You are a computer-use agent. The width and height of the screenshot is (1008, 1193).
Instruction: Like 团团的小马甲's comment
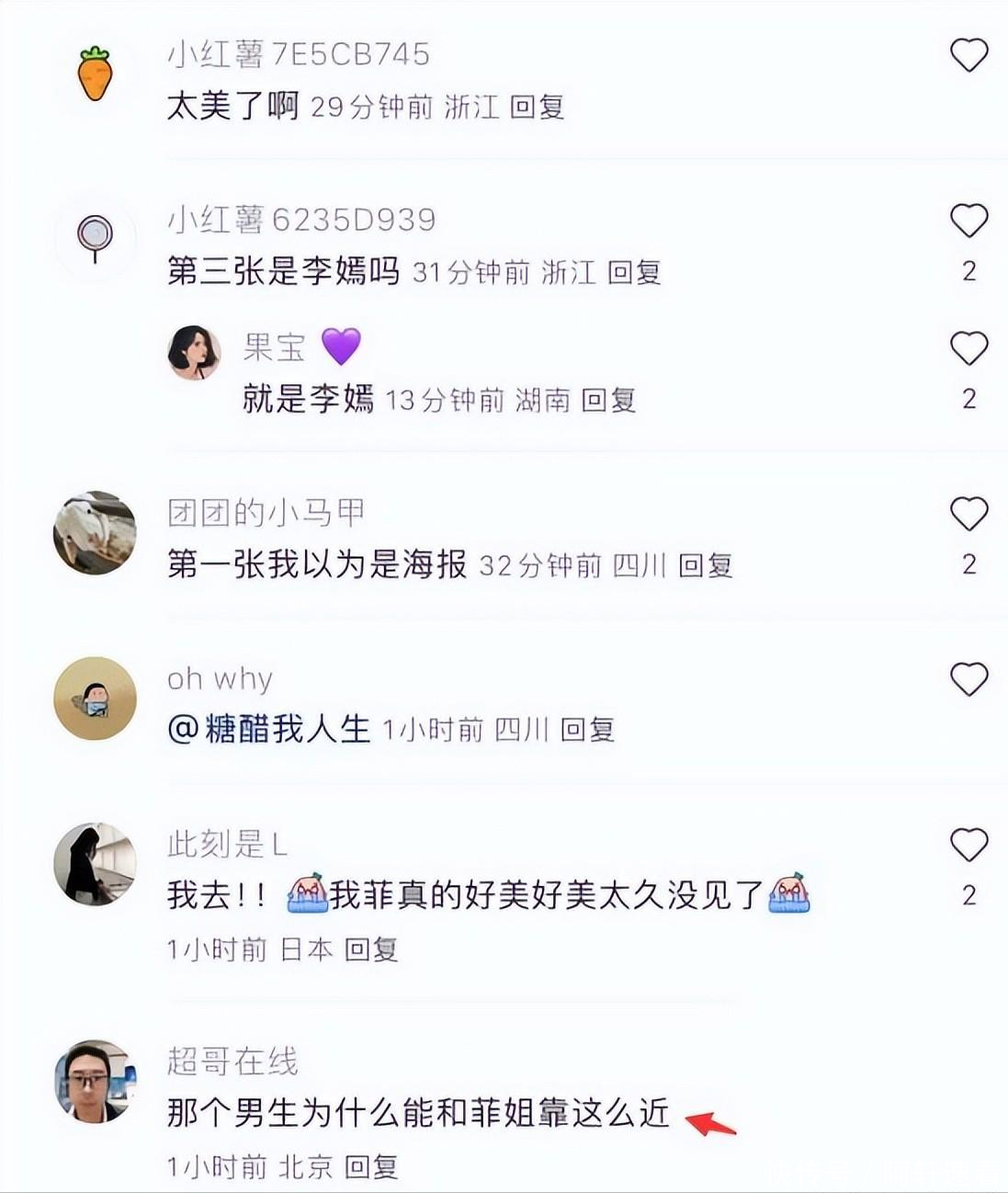click(x=968, y=514)
